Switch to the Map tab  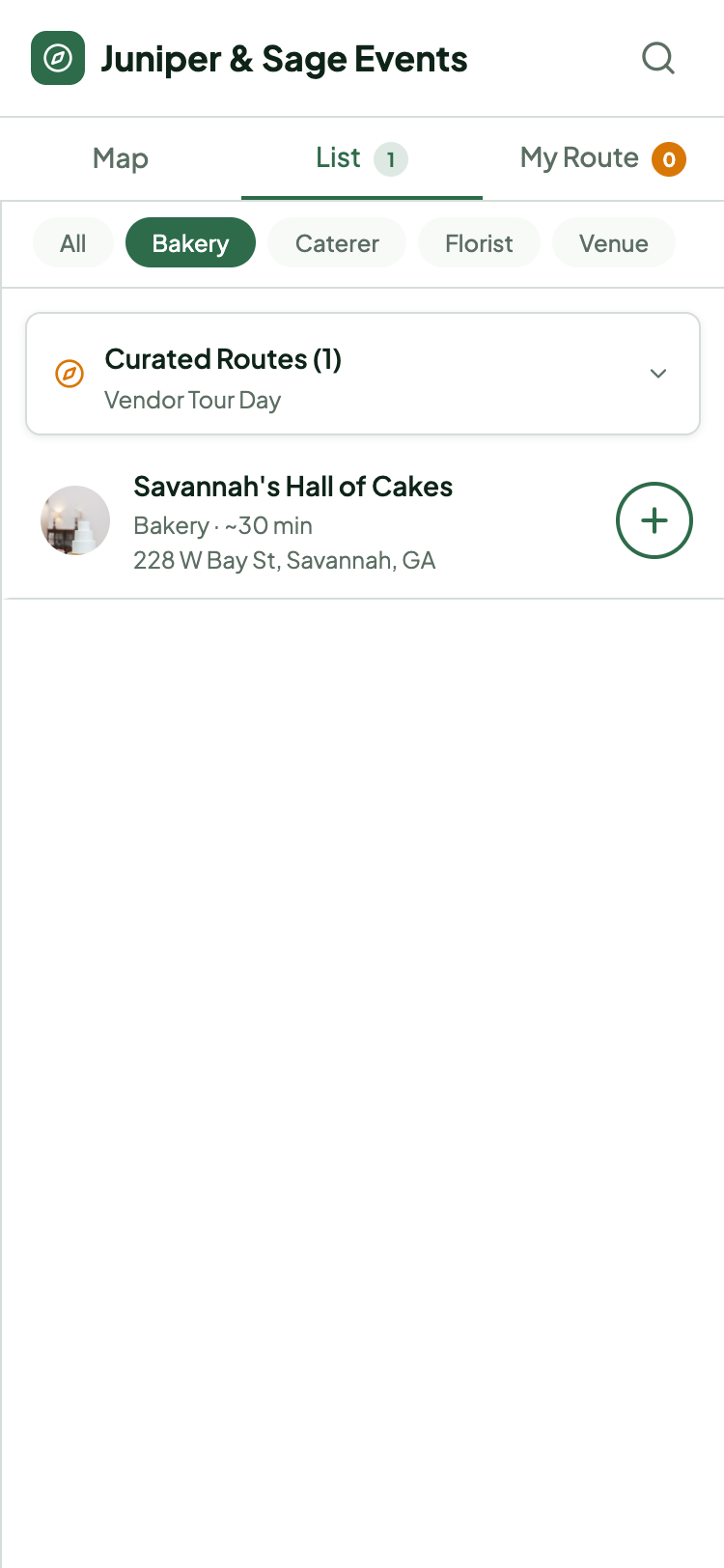pos(121,158)
